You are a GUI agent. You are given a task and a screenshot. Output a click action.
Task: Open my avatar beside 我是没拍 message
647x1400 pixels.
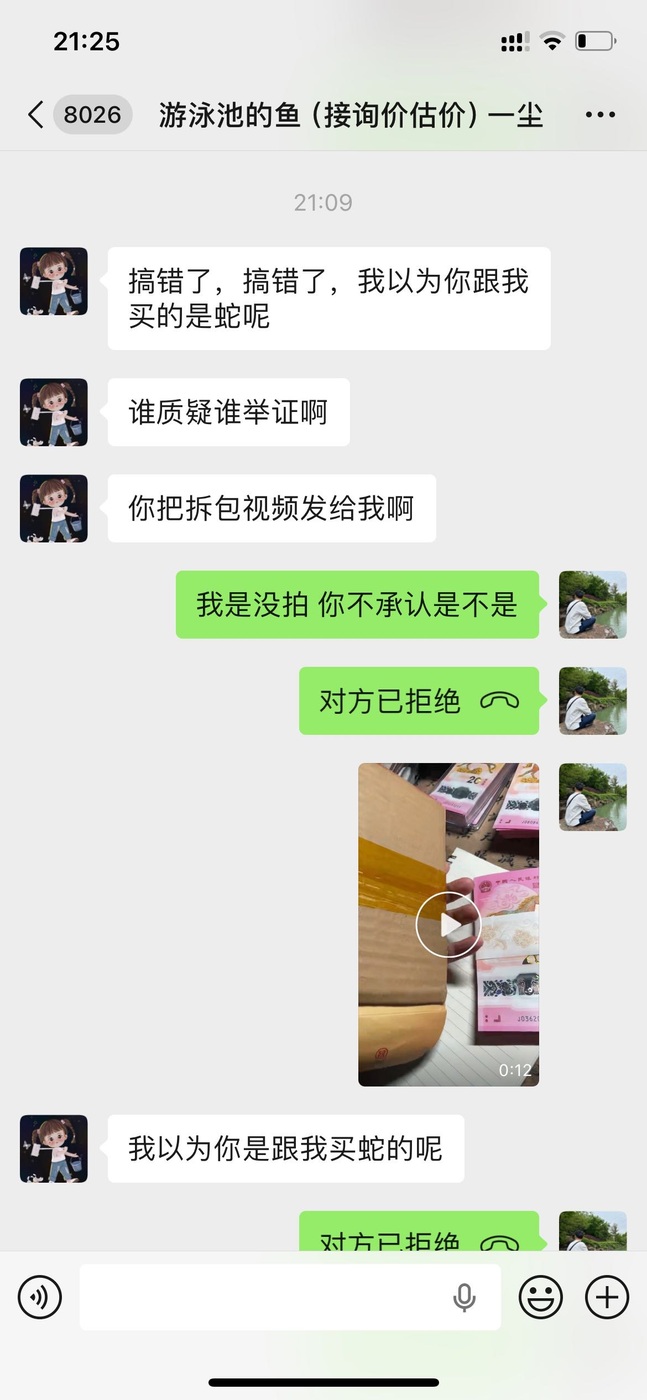click(592, 605)
